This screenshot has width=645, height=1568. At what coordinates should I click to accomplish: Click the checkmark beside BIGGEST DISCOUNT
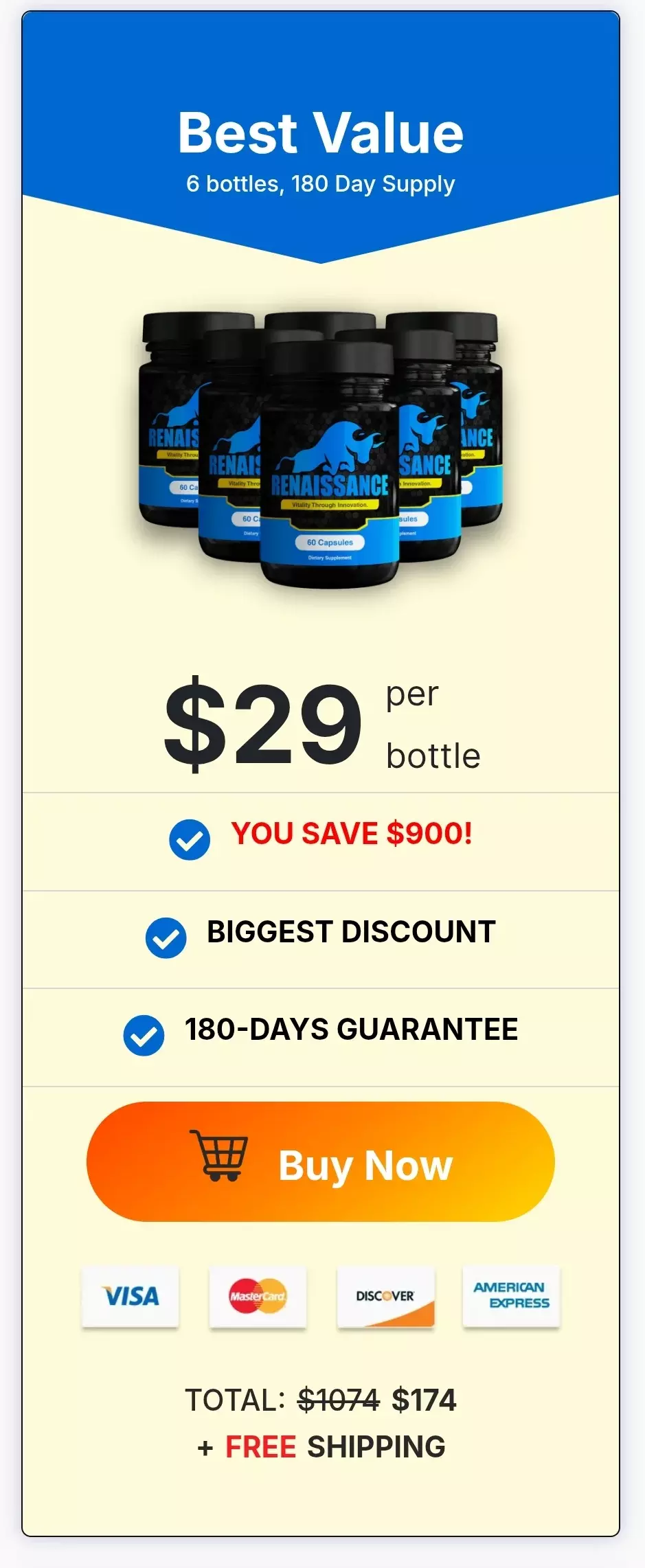[x=166, y=937]
